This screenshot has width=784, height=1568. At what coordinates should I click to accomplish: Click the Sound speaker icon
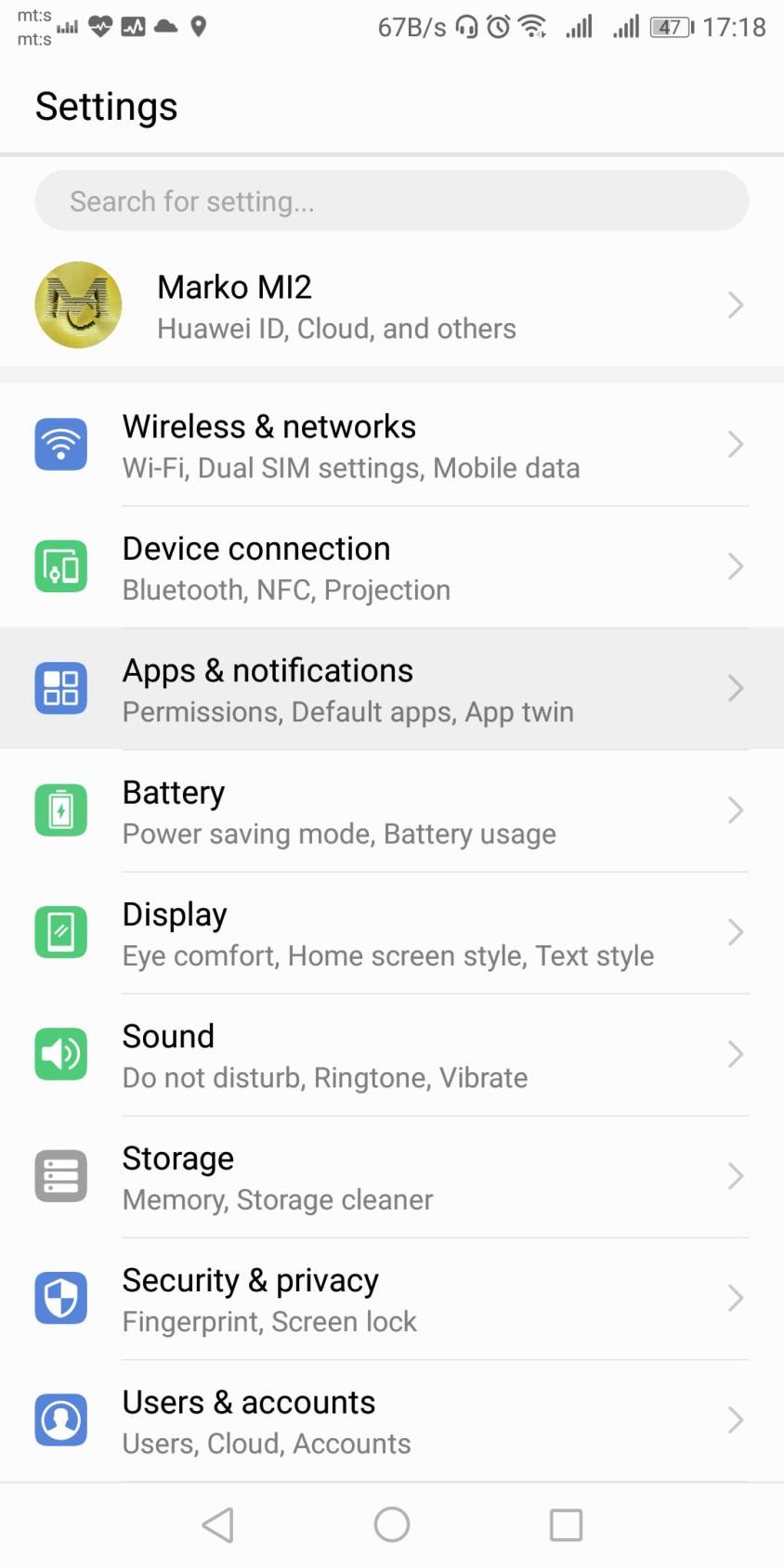click(x=60, y=1054)
